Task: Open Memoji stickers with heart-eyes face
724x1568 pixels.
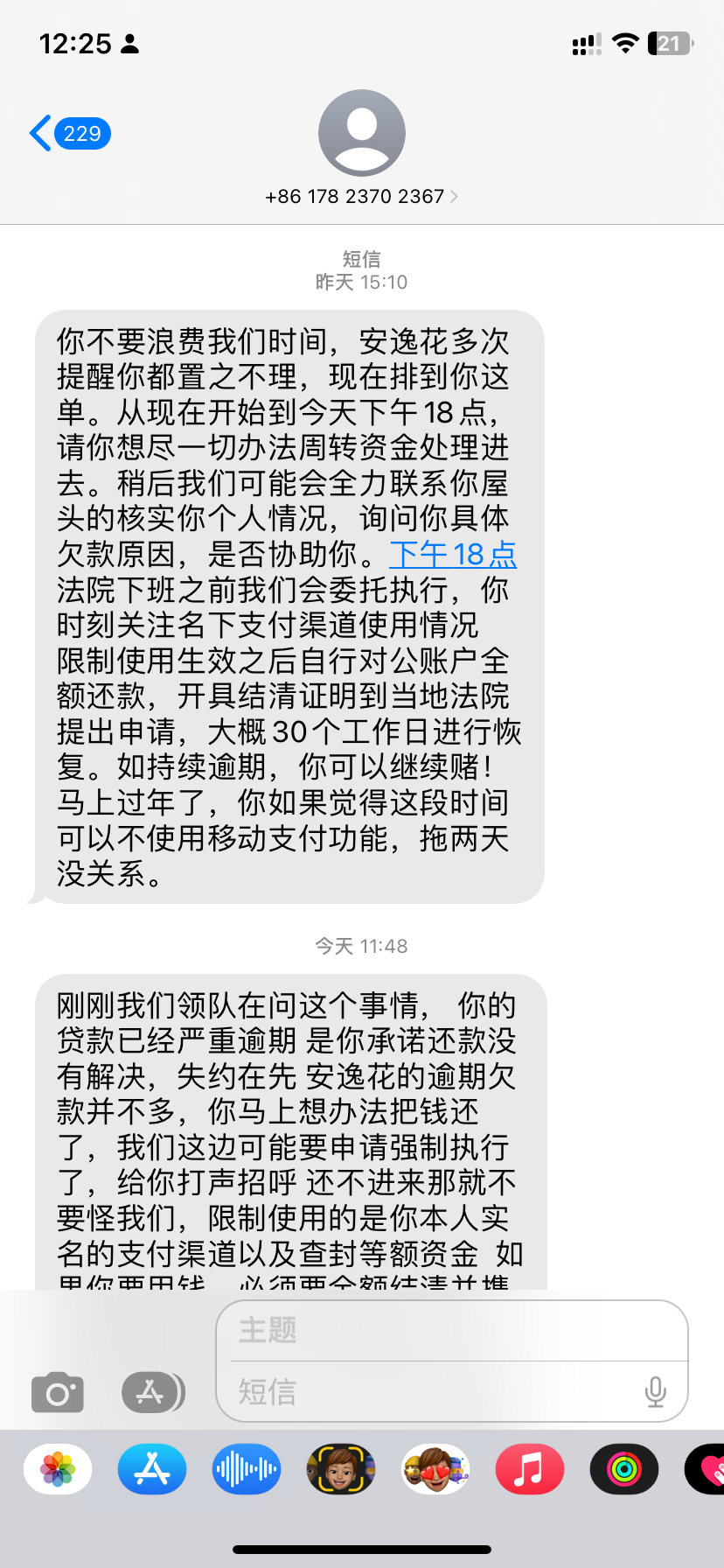Action: click(x=435, y=1469)
